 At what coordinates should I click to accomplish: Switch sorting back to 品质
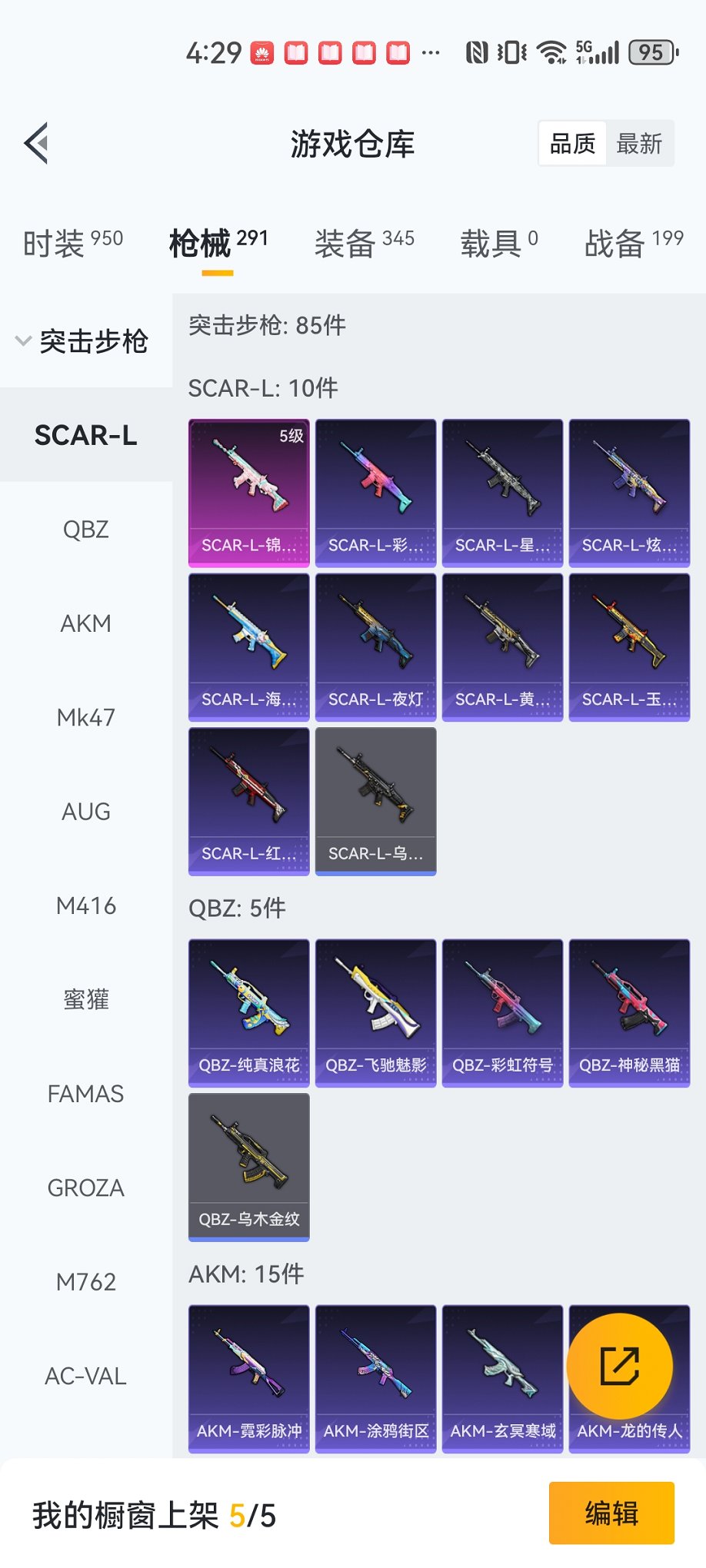pyautogui.click(x=571, y=144)
